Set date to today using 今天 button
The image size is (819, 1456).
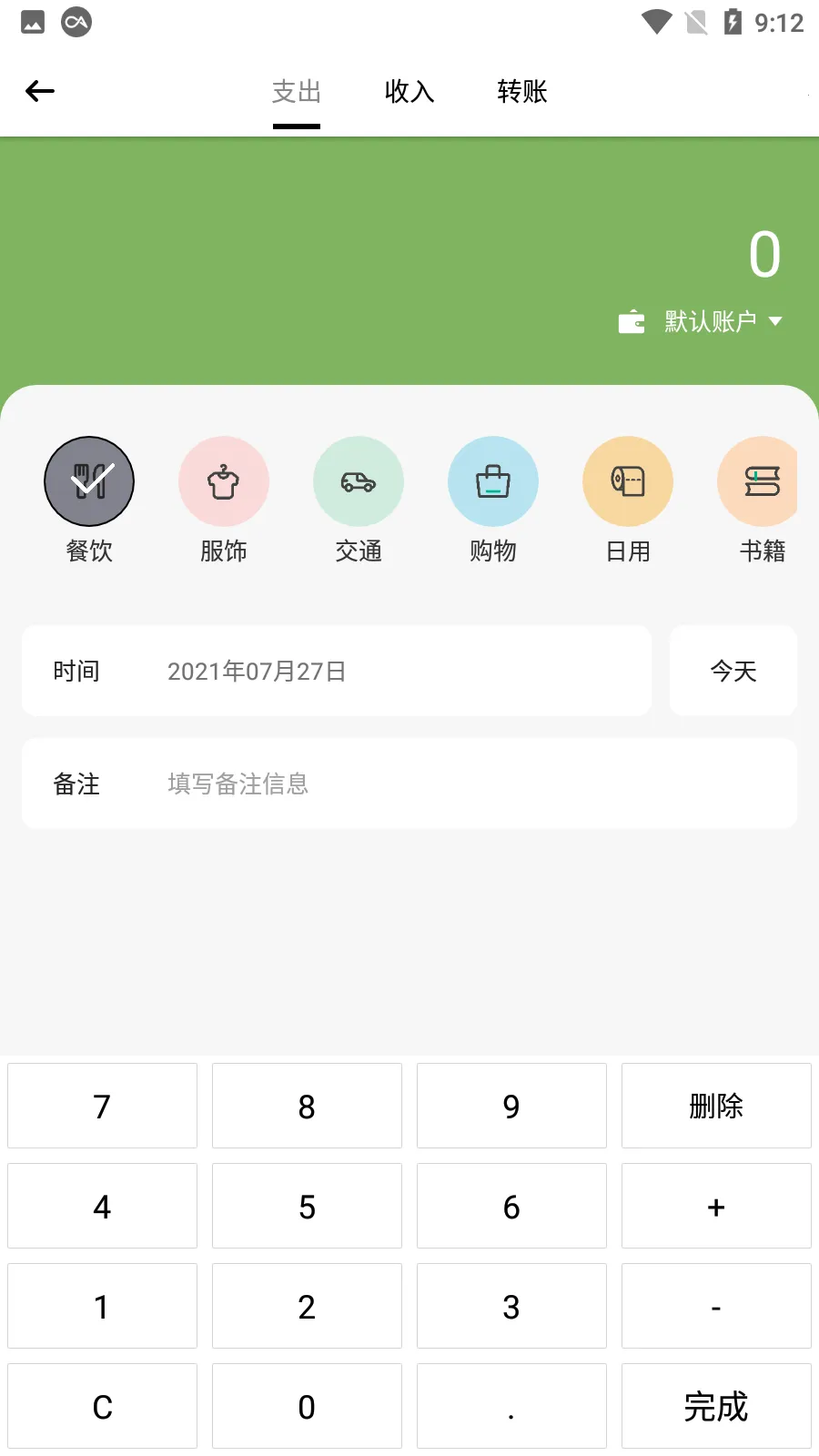(x=733, y=671)
